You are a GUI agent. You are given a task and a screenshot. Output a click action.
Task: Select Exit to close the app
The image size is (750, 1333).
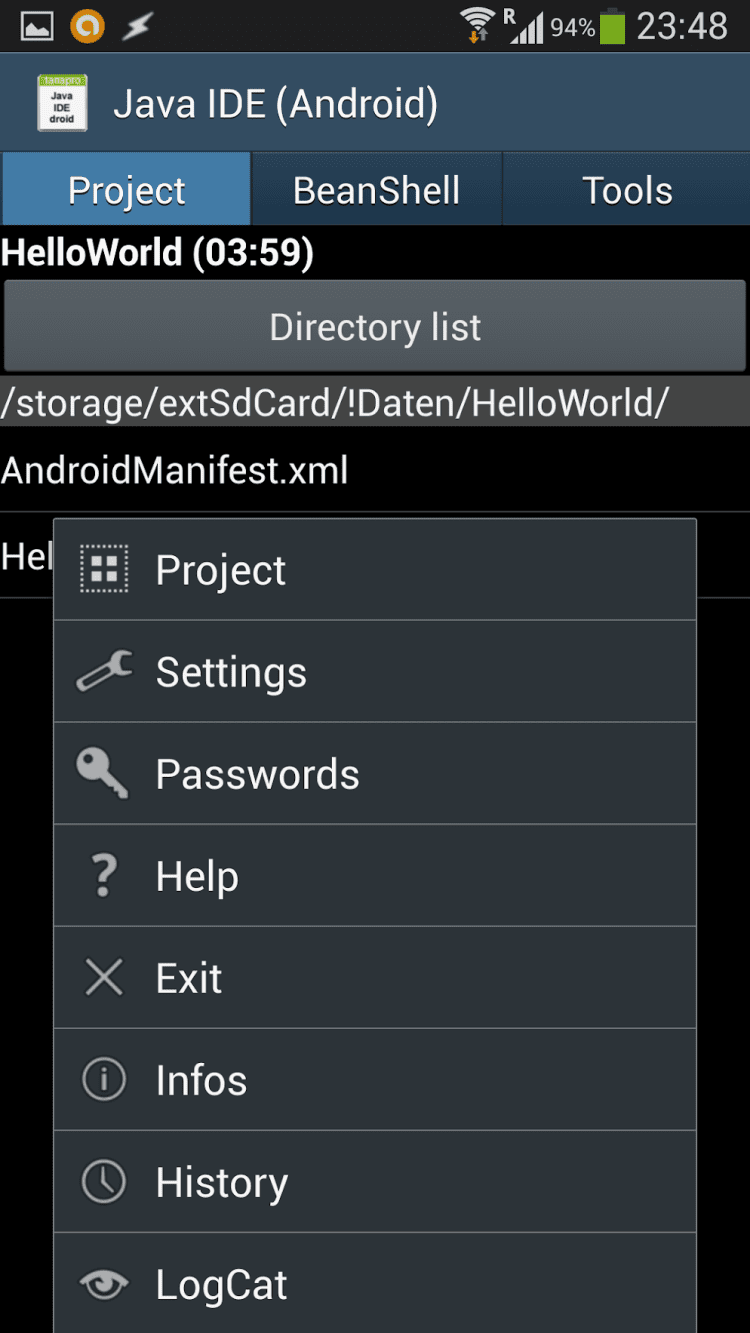(x=374, y=978)
